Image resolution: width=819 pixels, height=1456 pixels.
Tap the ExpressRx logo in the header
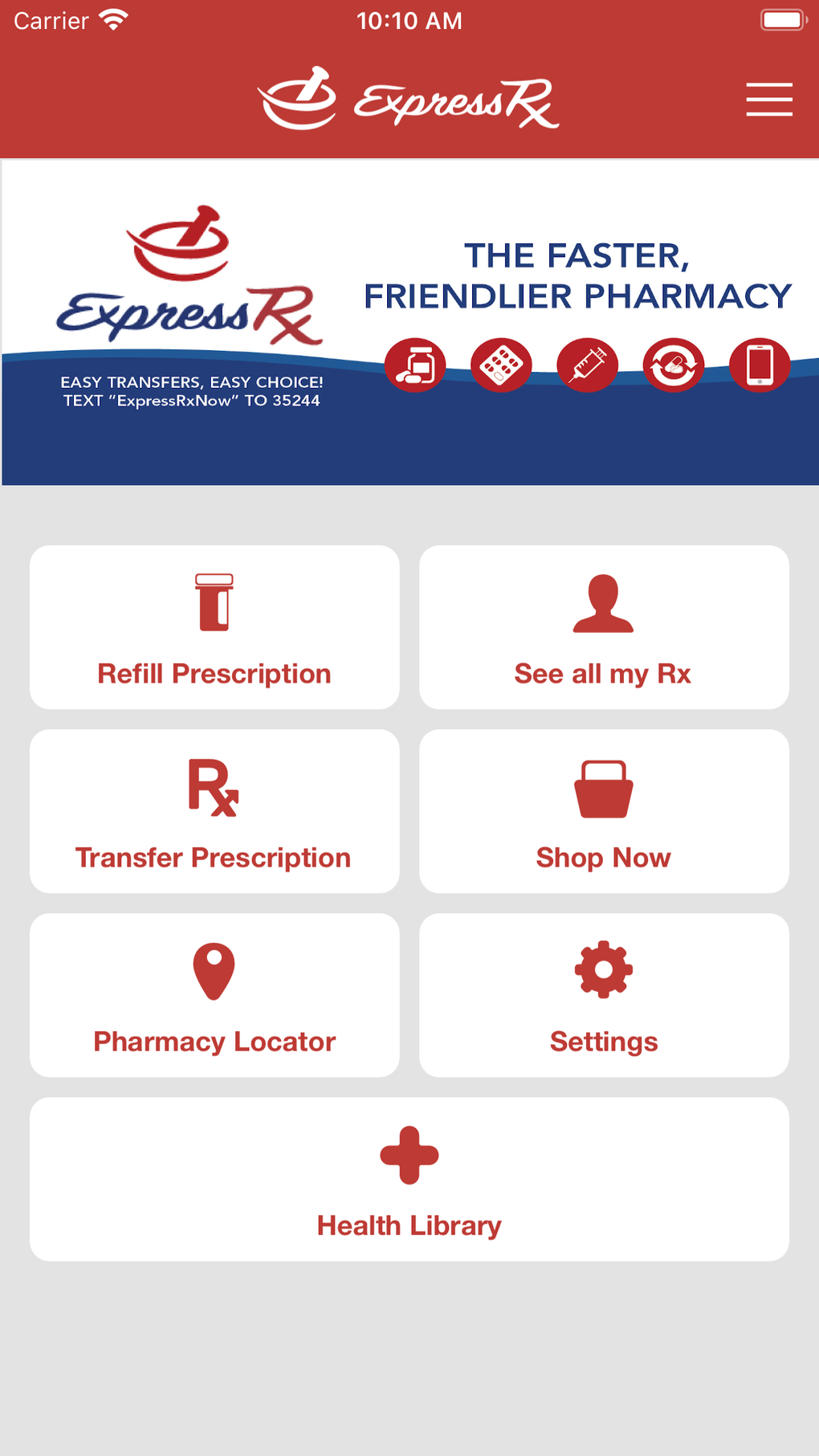[x=408, y=98]
